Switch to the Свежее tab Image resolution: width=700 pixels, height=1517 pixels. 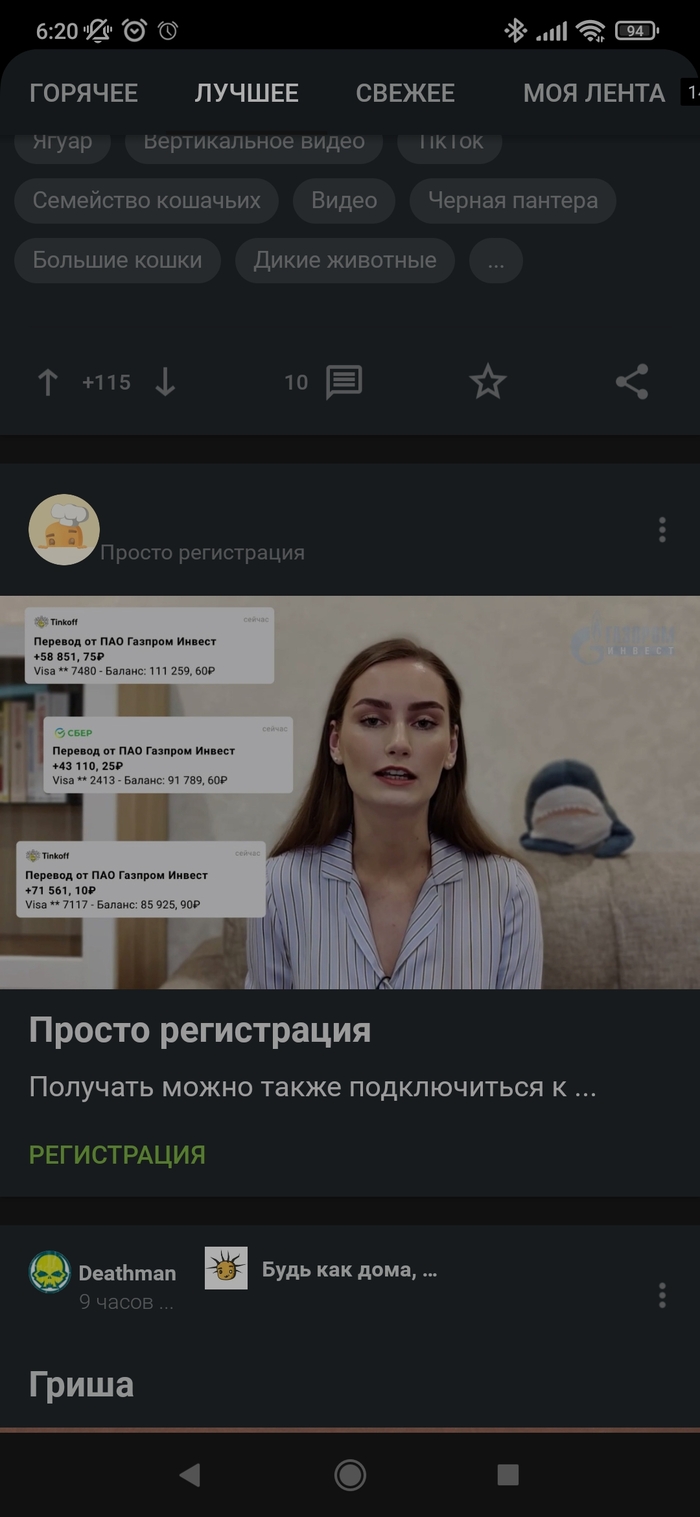(x=405, y=93)
